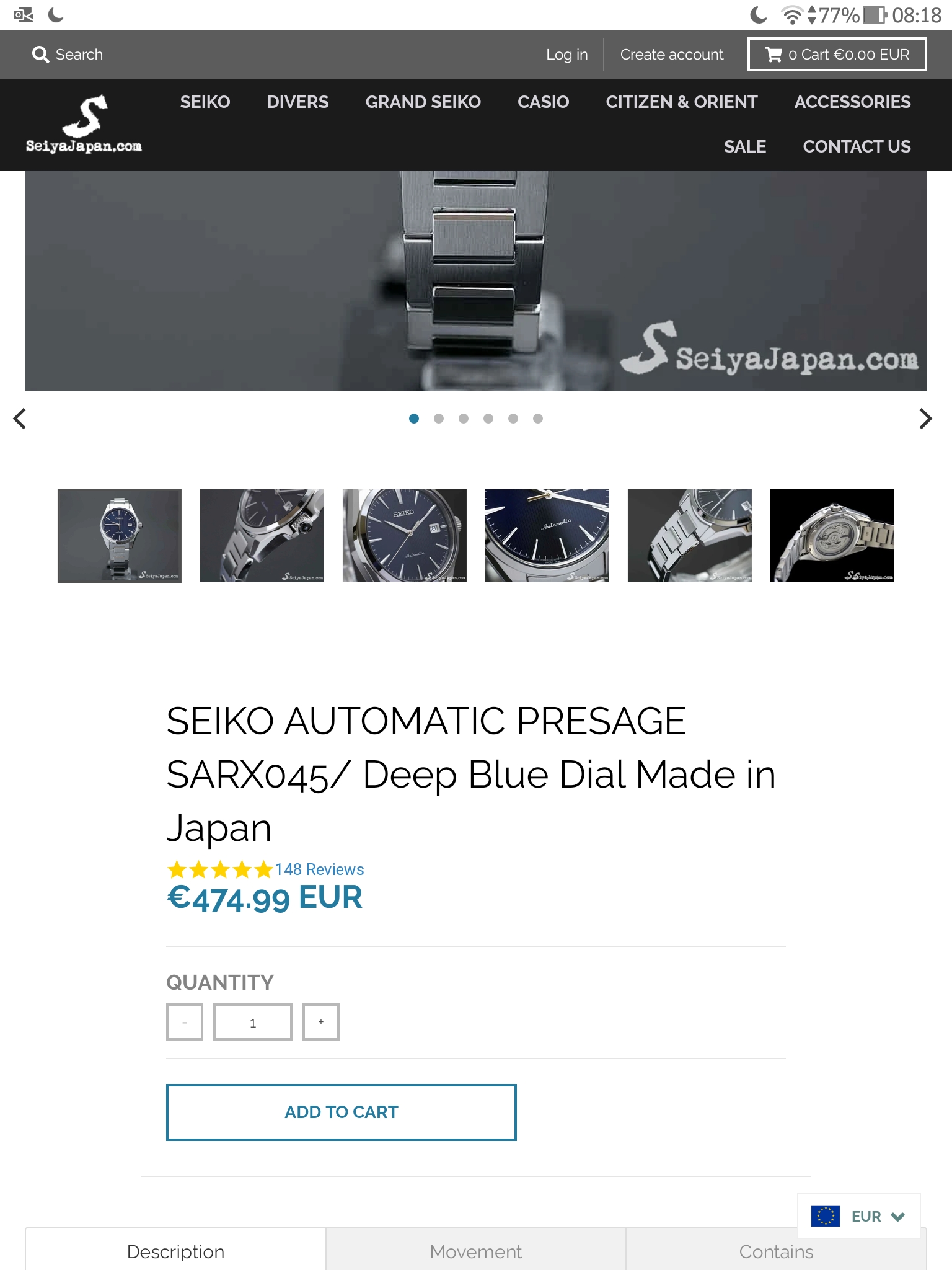
Task: Show next product image arrow
Action: point(925,419)
